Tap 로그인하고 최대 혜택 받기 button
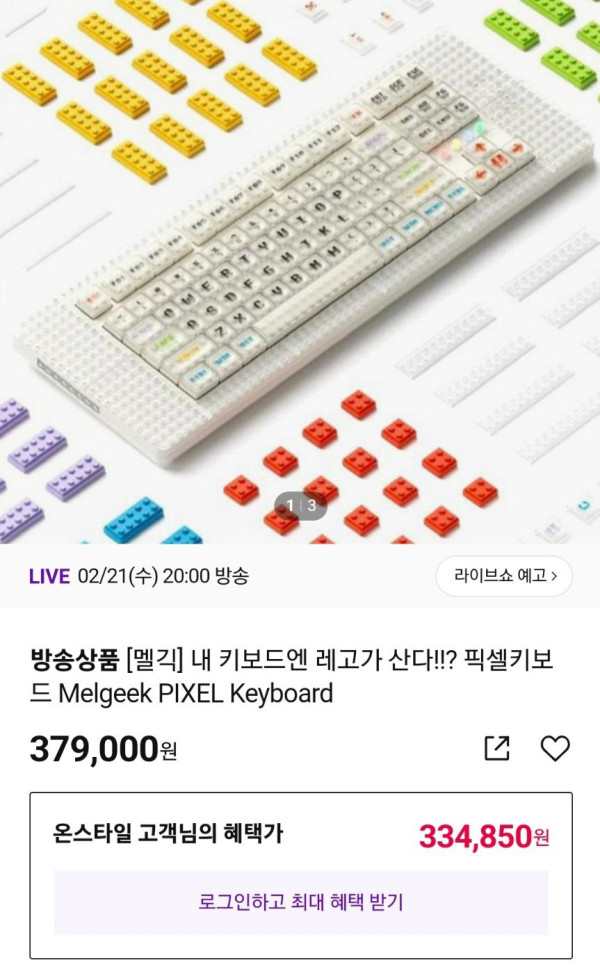600x967 pixels. pyautogui.click(x=301, y=902)
